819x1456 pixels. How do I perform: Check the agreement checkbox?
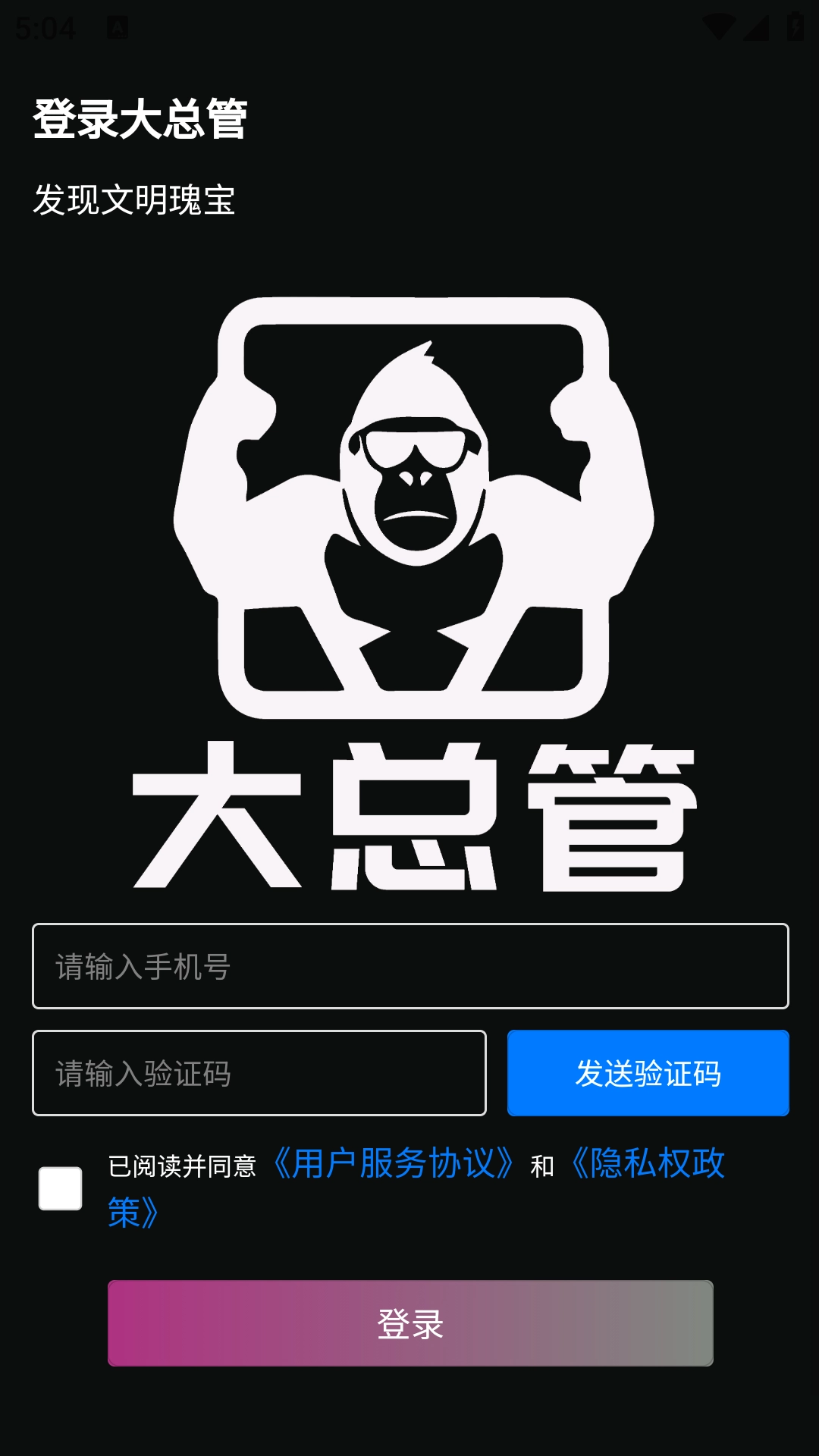pos(61,1188)
